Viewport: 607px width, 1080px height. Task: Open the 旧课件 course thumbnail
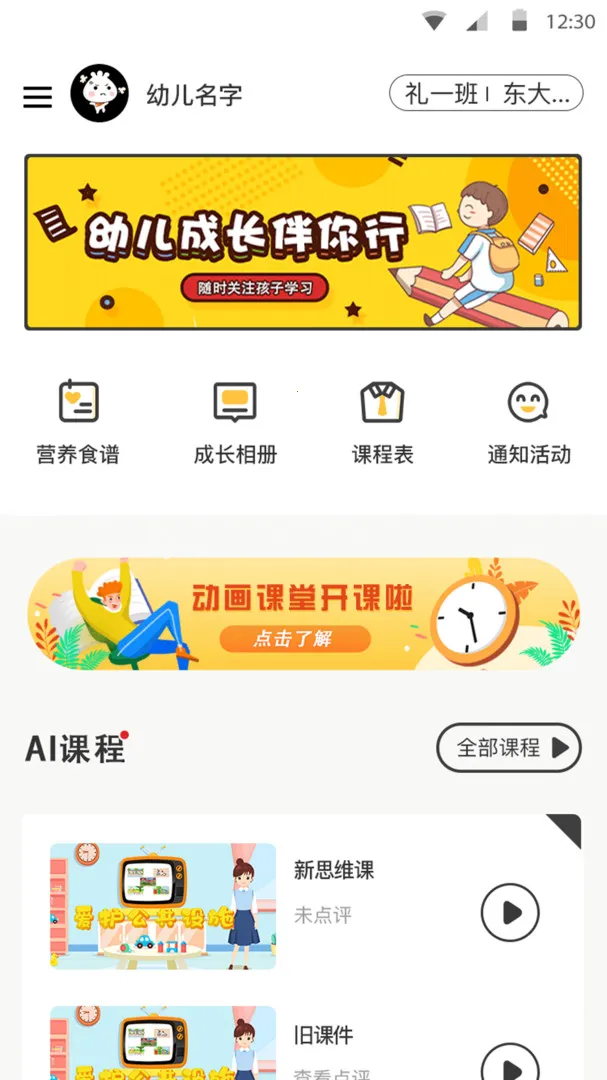[163, 1044]
